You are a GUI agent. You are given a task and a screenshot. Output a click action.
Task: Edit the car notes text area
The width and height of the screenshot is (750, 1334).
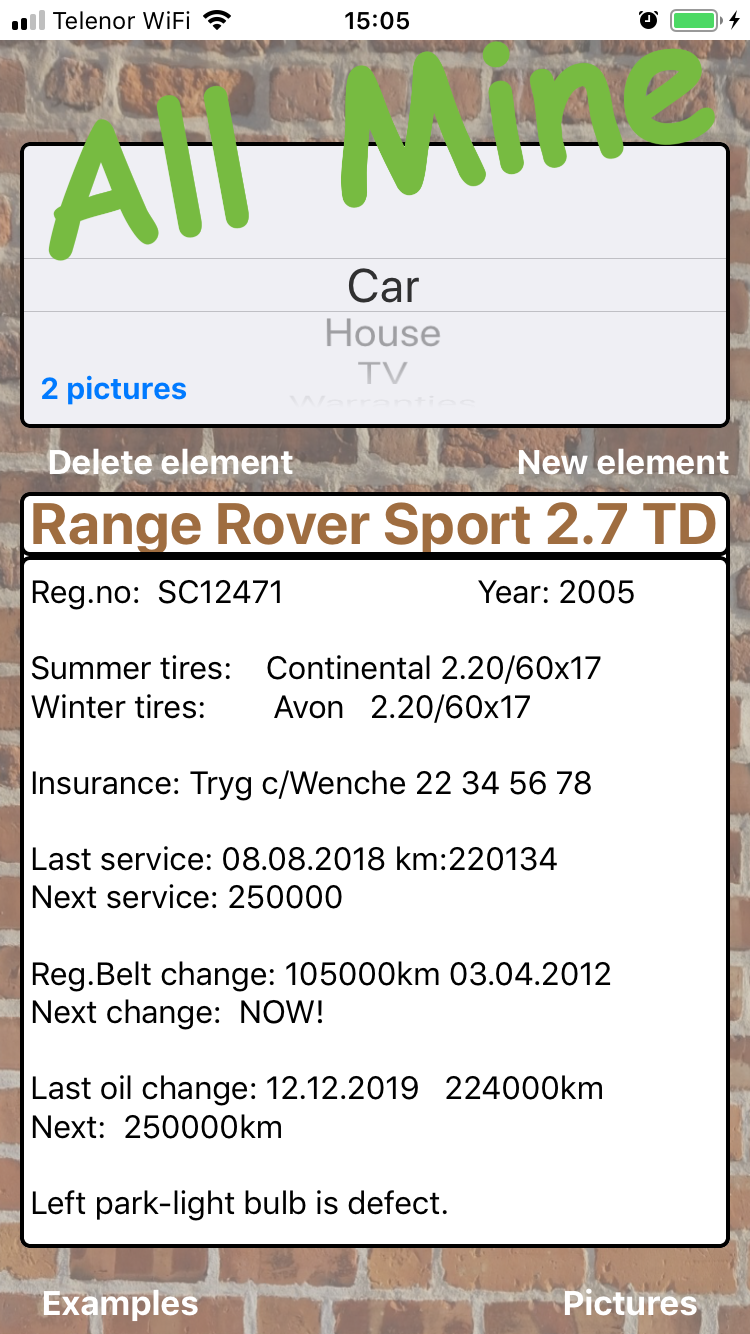375,900
